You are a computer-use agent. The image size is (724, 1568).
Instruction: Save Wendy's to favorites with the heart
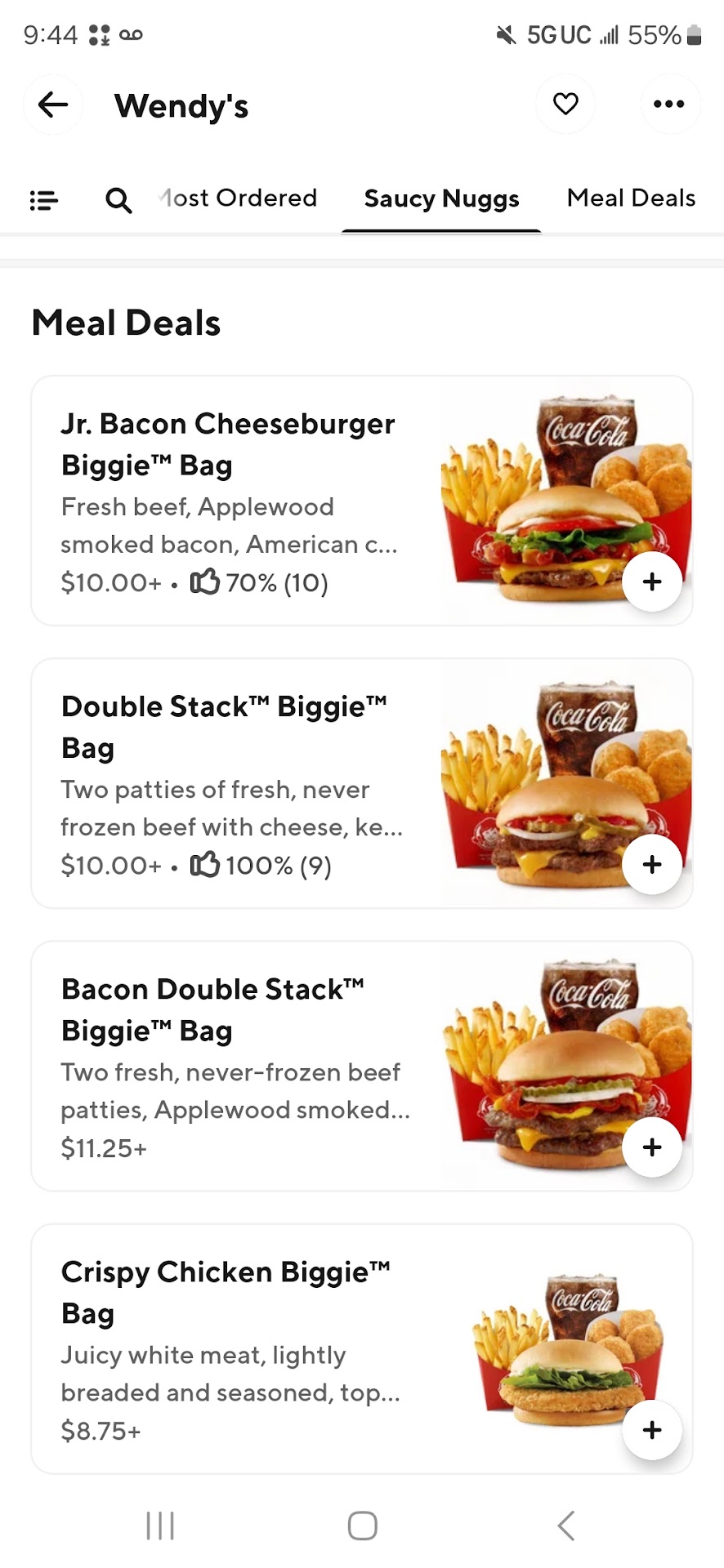click(565, 105)
